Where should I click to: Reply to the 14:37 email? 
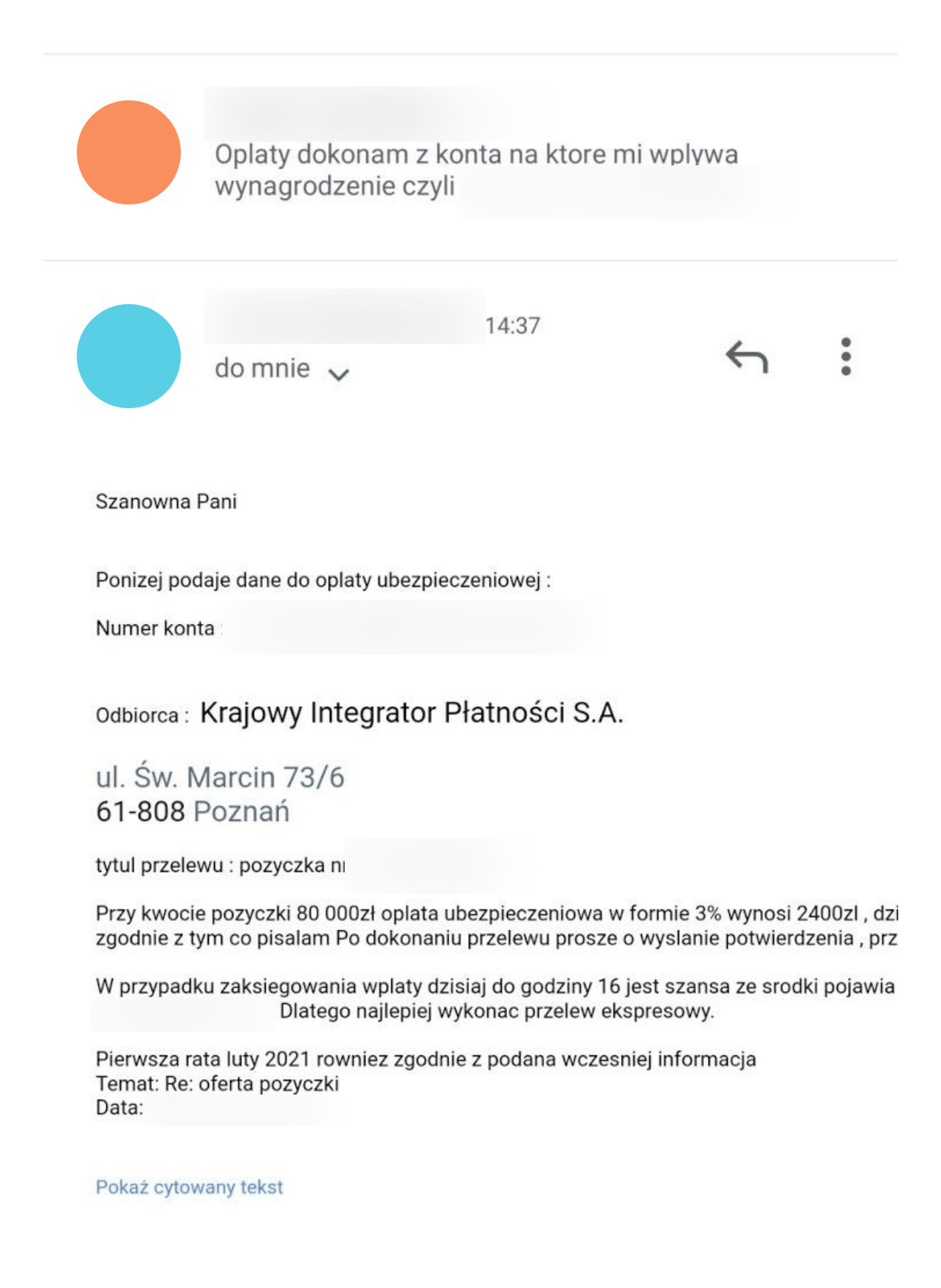(747, 357)
